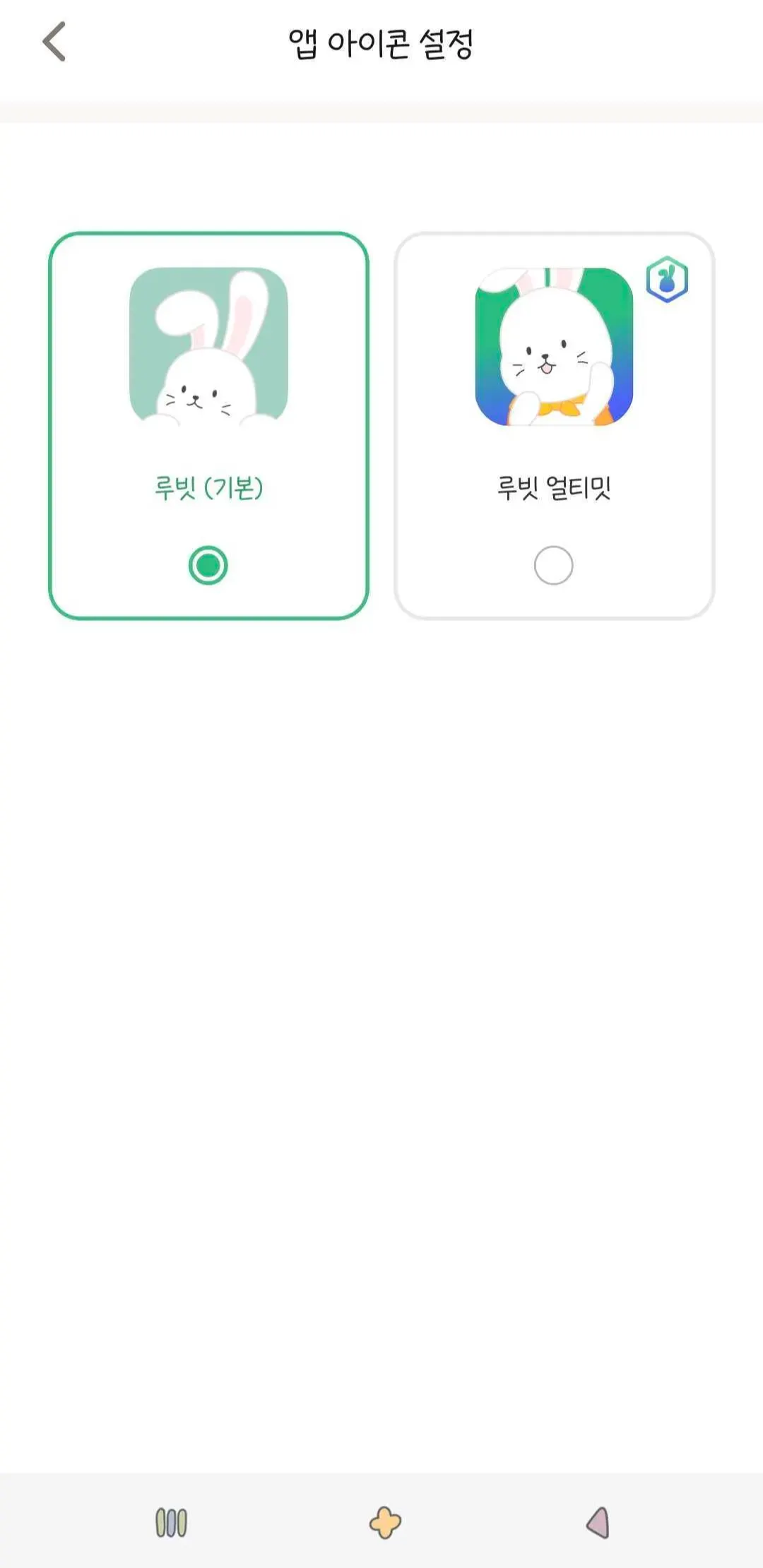Tap the 루빗 얼티밋 icon image
Screen dimensions: 763x1568
point(554,346)
